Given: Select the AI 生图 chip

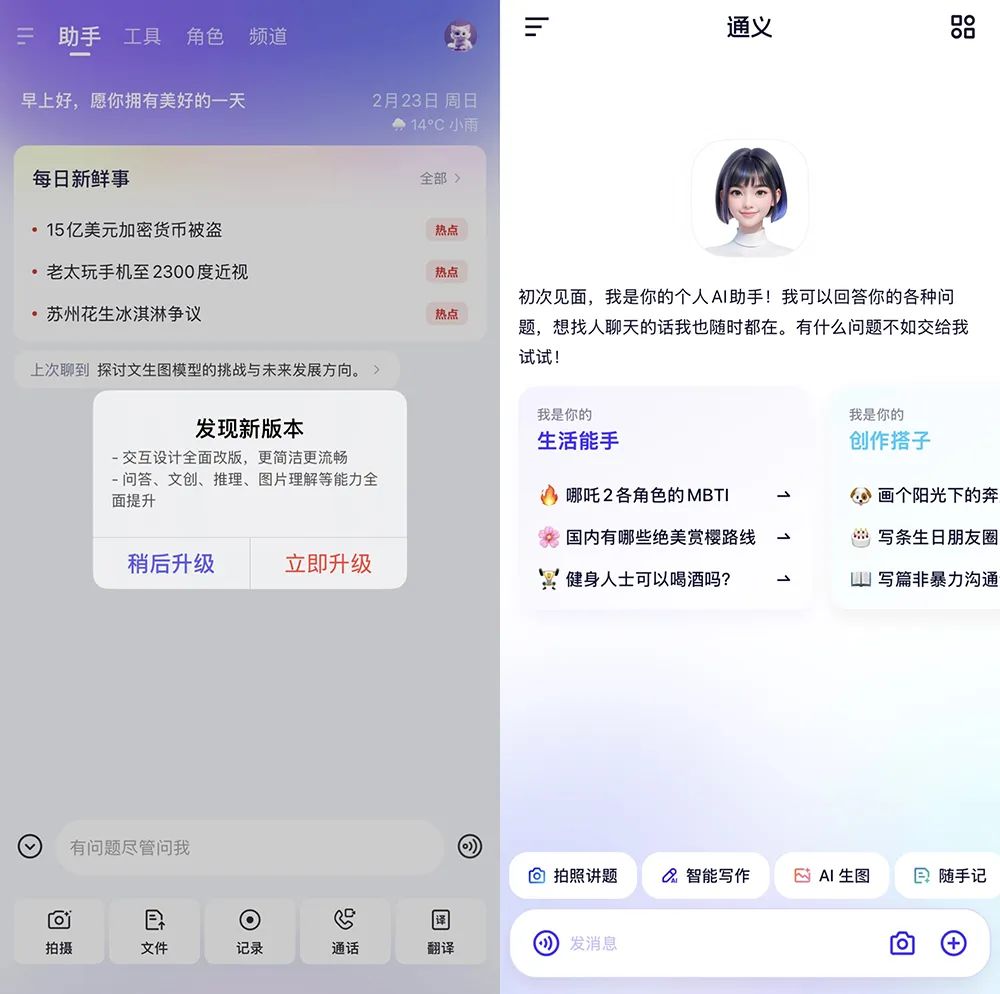Looking at the screenshot, I should (x=831, y=875).
